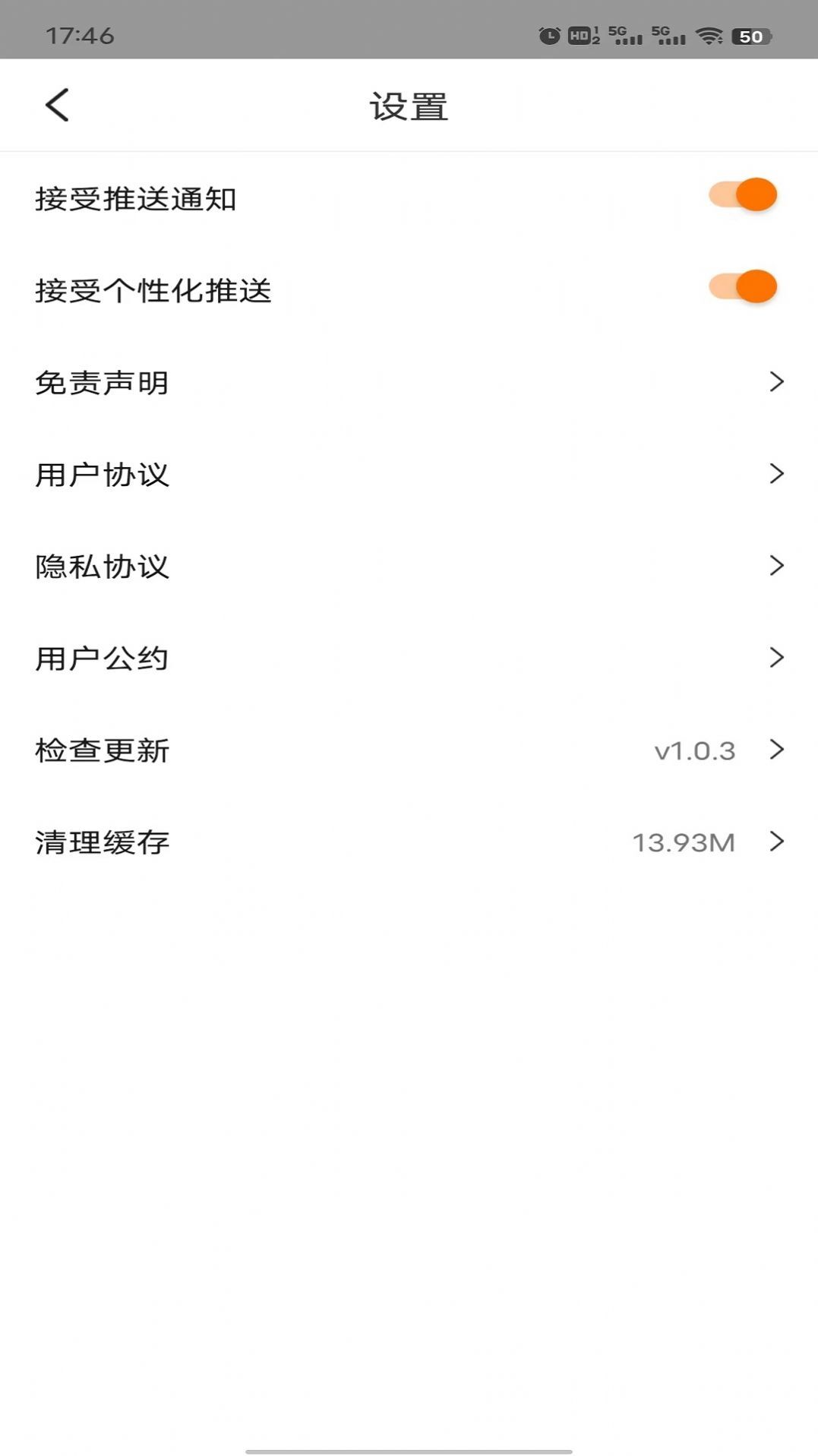Tap the Wi-Fi icon in status bar
Screen dimensions: 818x1456
[x=709, y=33]
